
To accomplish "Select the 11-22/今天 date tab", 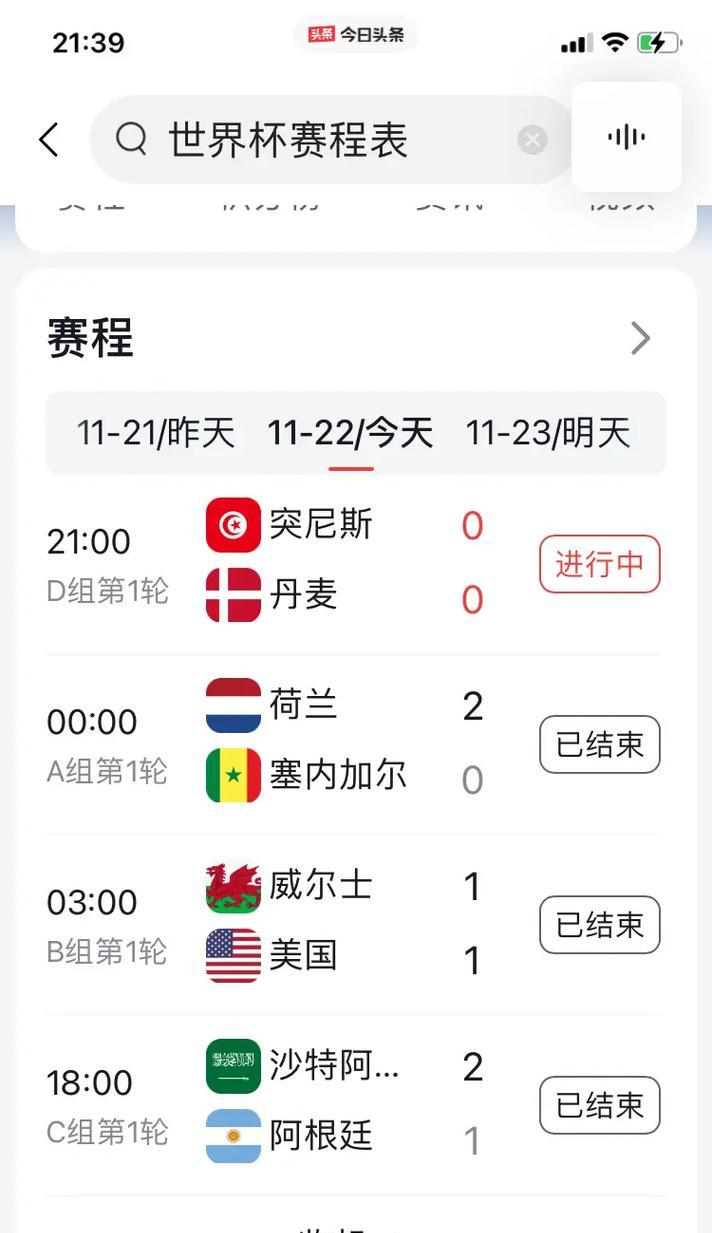I will (350, 433).
